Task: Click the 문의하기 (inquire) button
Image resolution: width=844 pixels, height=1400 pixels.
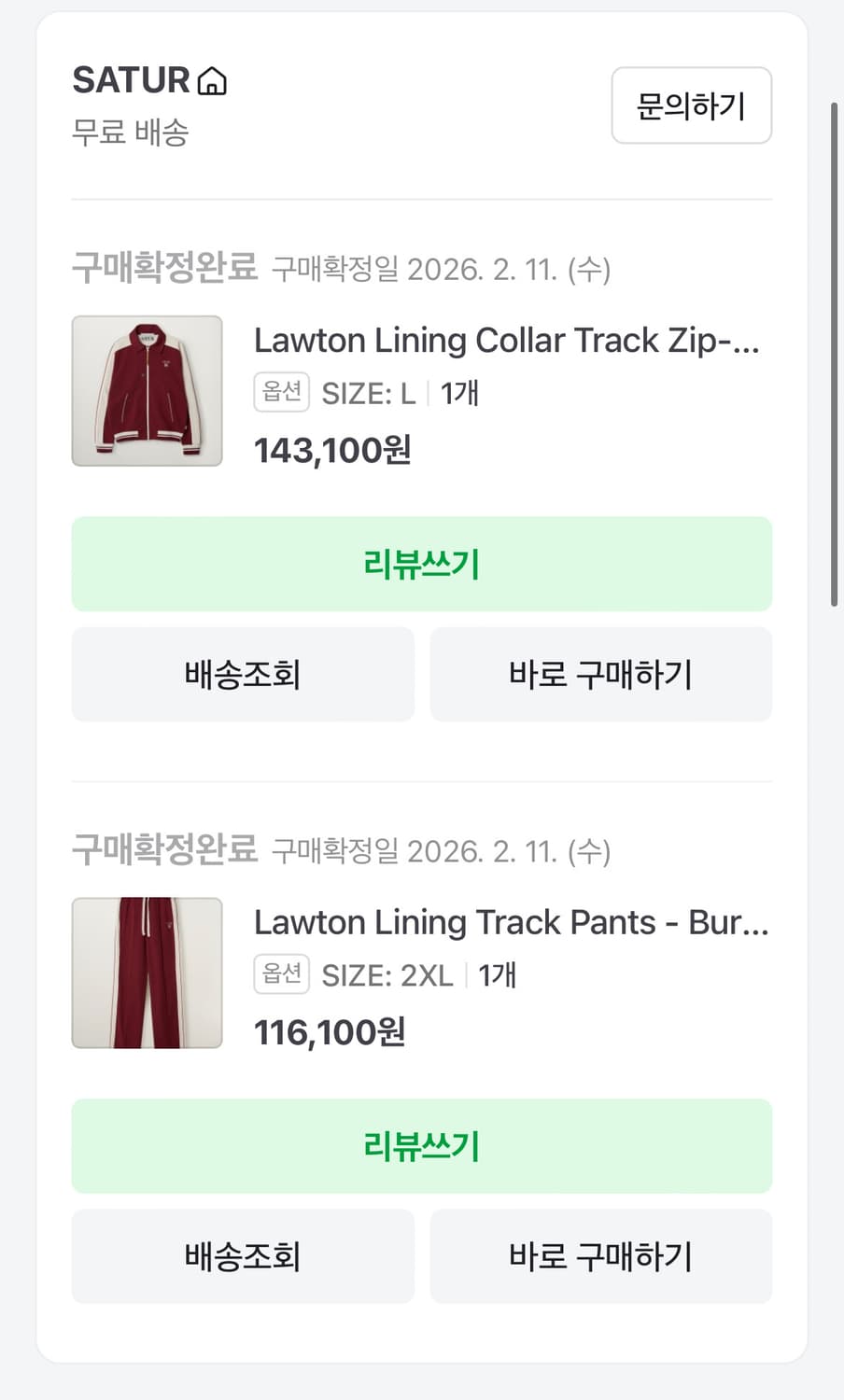Action: tap(691, 105)
